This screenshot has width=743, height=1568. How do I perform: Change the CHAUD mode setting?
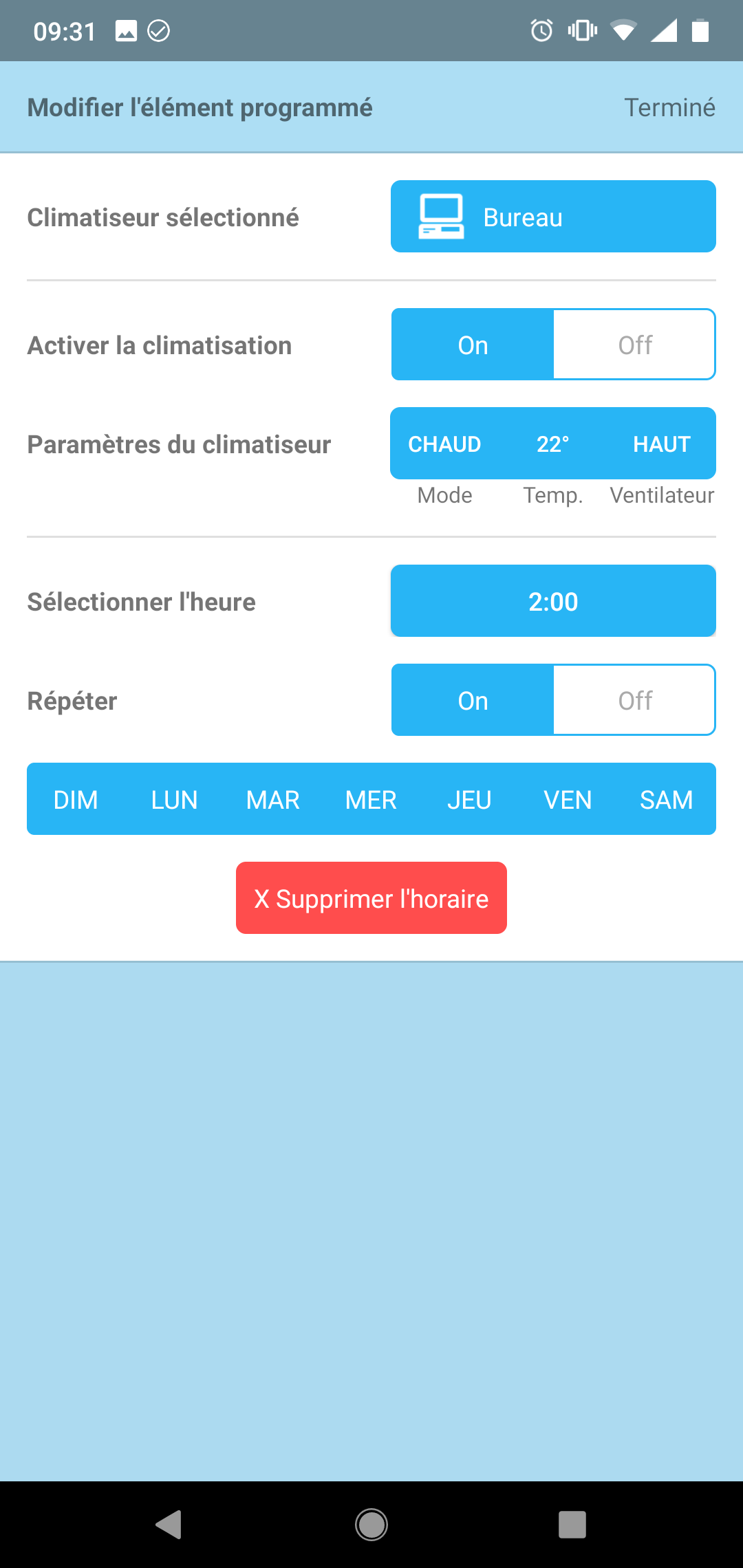click(x=444, y=444)
